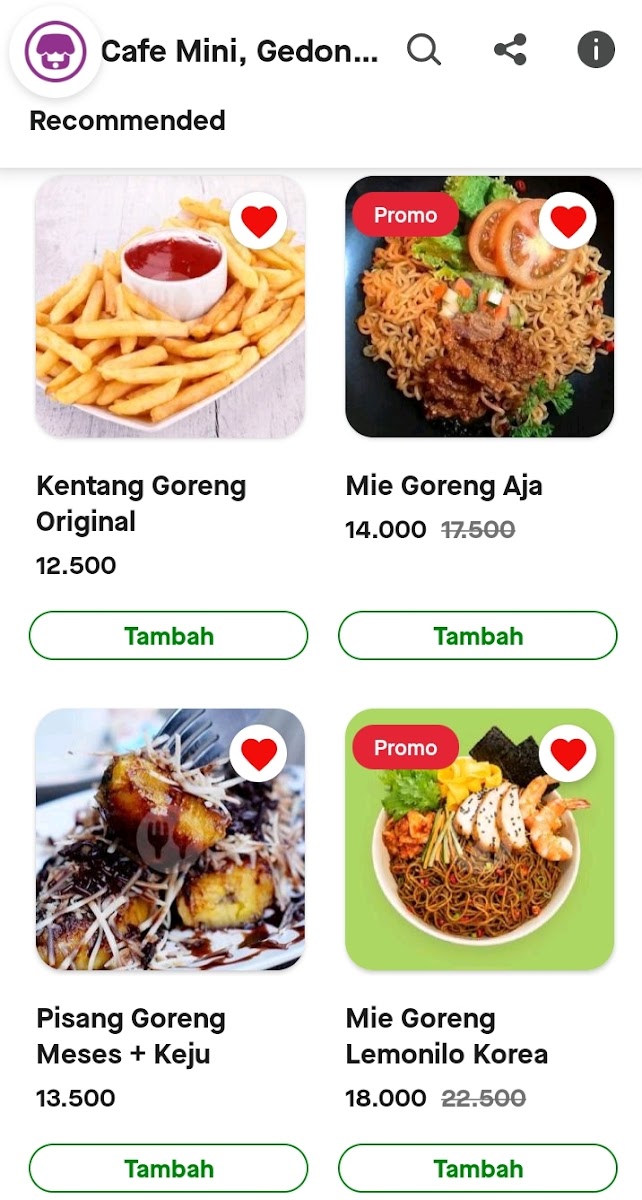The height and width of the screenshot is (1200, 642).
Task: Add Mie Goreng Lemonilo Korea to cart
Action: pos(478,1169)
